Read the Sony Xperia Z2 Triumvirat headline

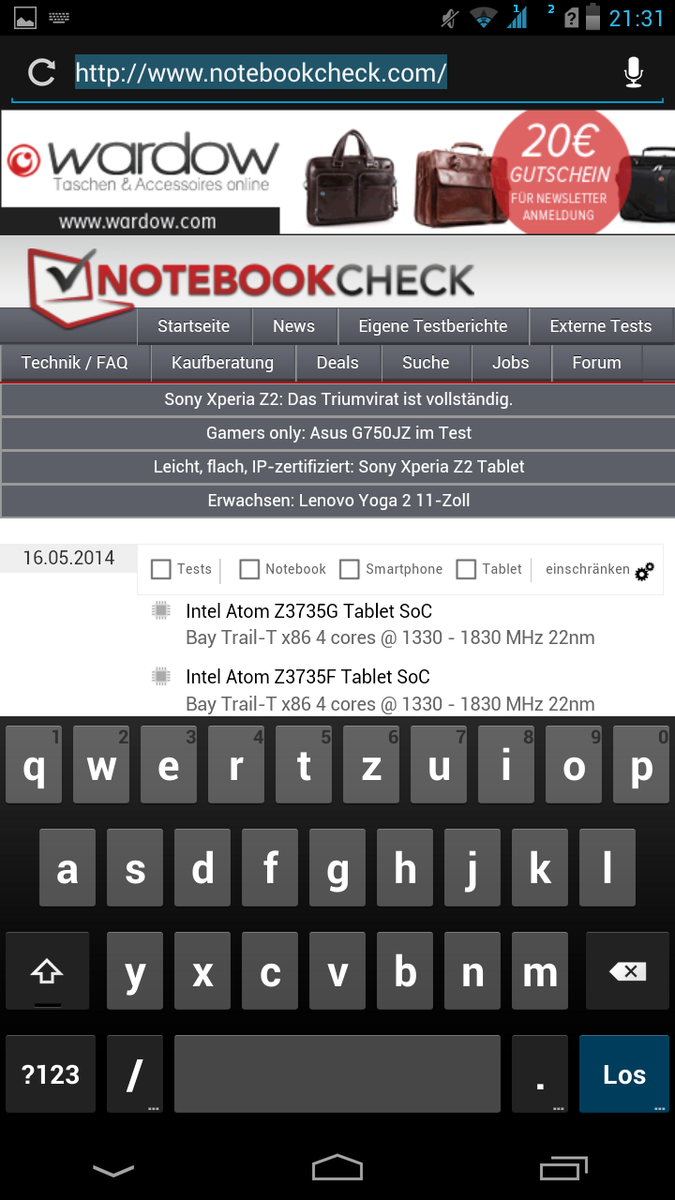[x=338, y=399]
